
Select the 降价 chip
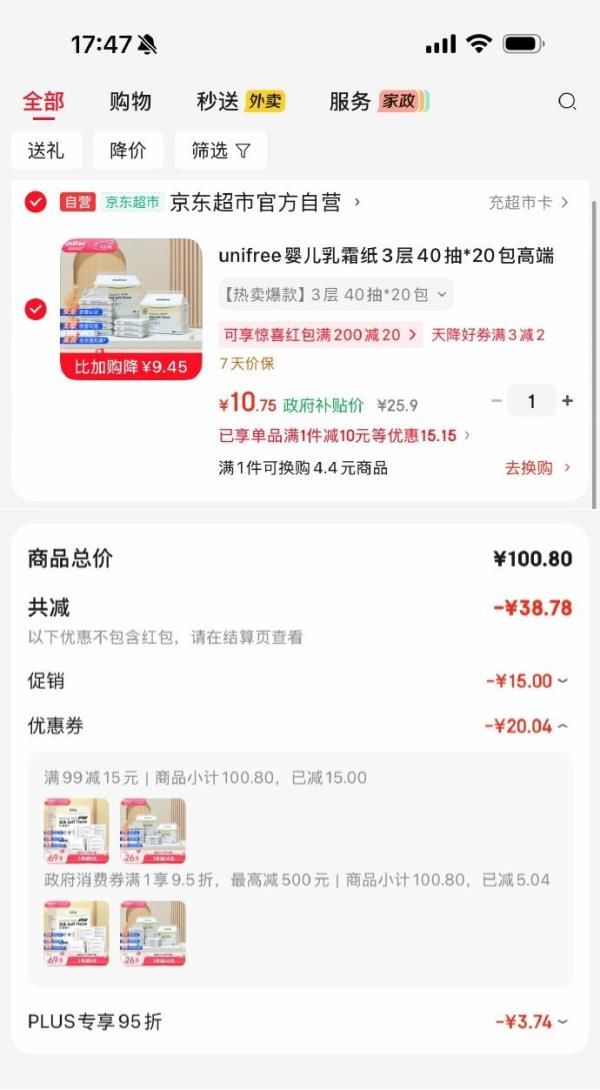[128, 151]
